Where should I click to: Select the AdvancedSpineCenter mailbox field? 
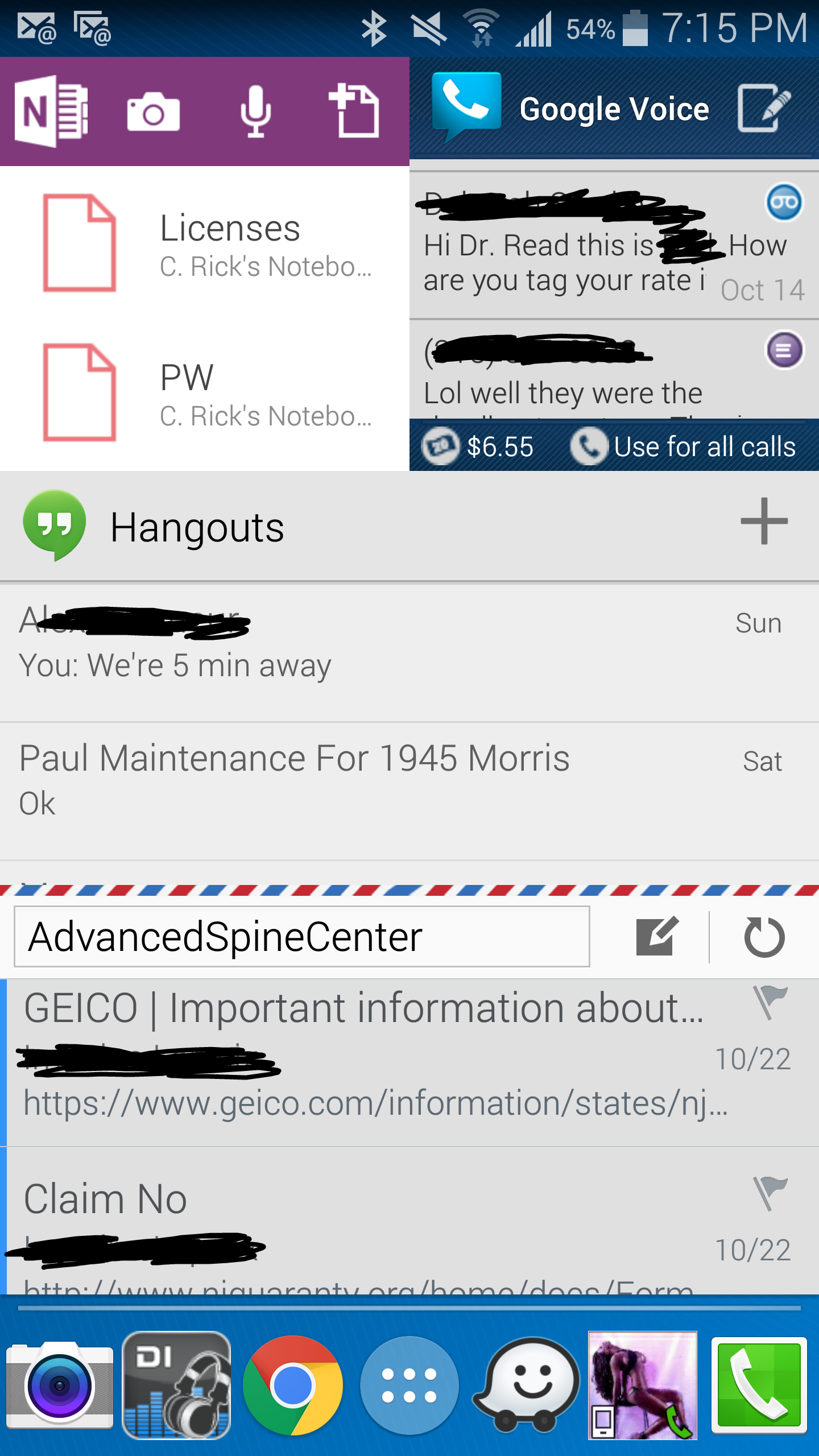pos(301,937)
